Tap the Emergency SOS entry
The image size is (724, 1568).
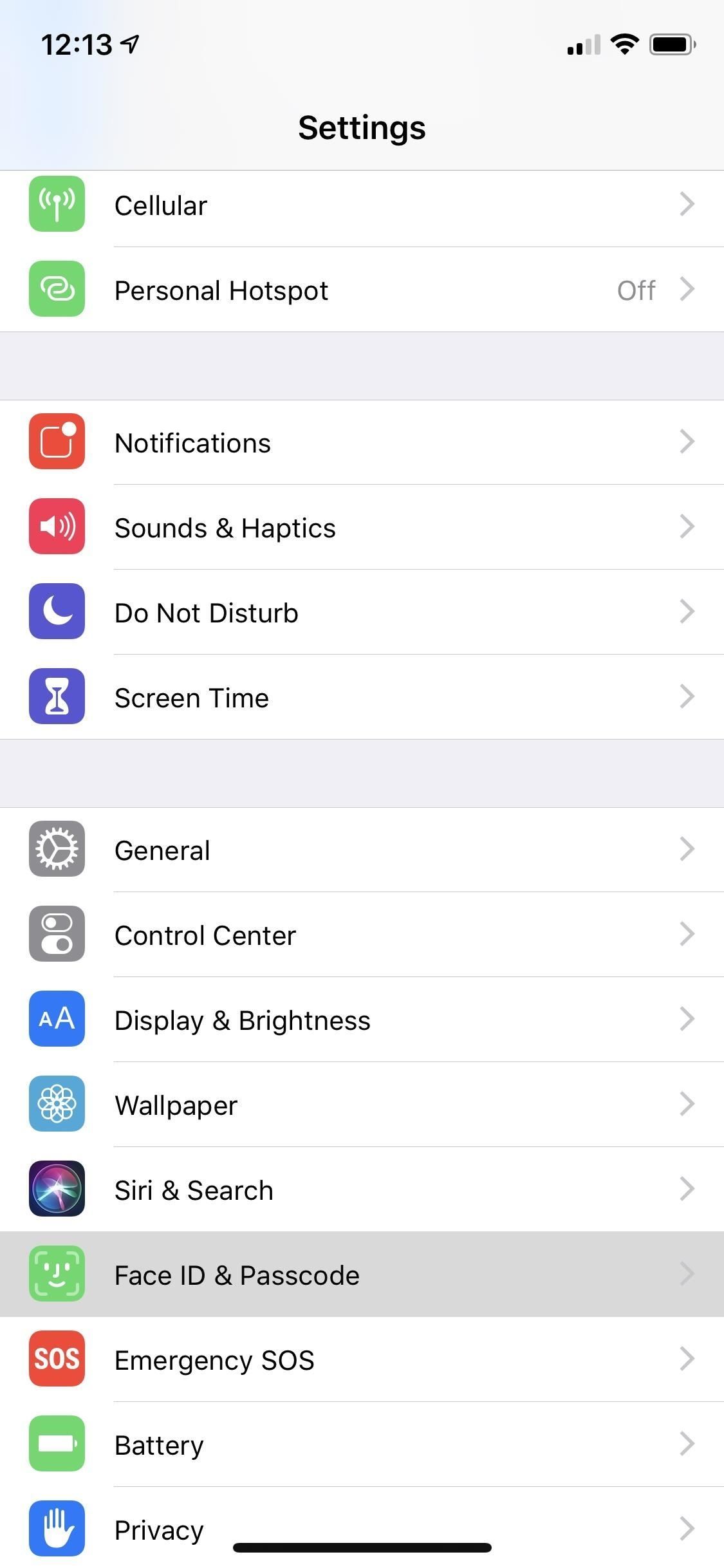[x=360, y=1359]
